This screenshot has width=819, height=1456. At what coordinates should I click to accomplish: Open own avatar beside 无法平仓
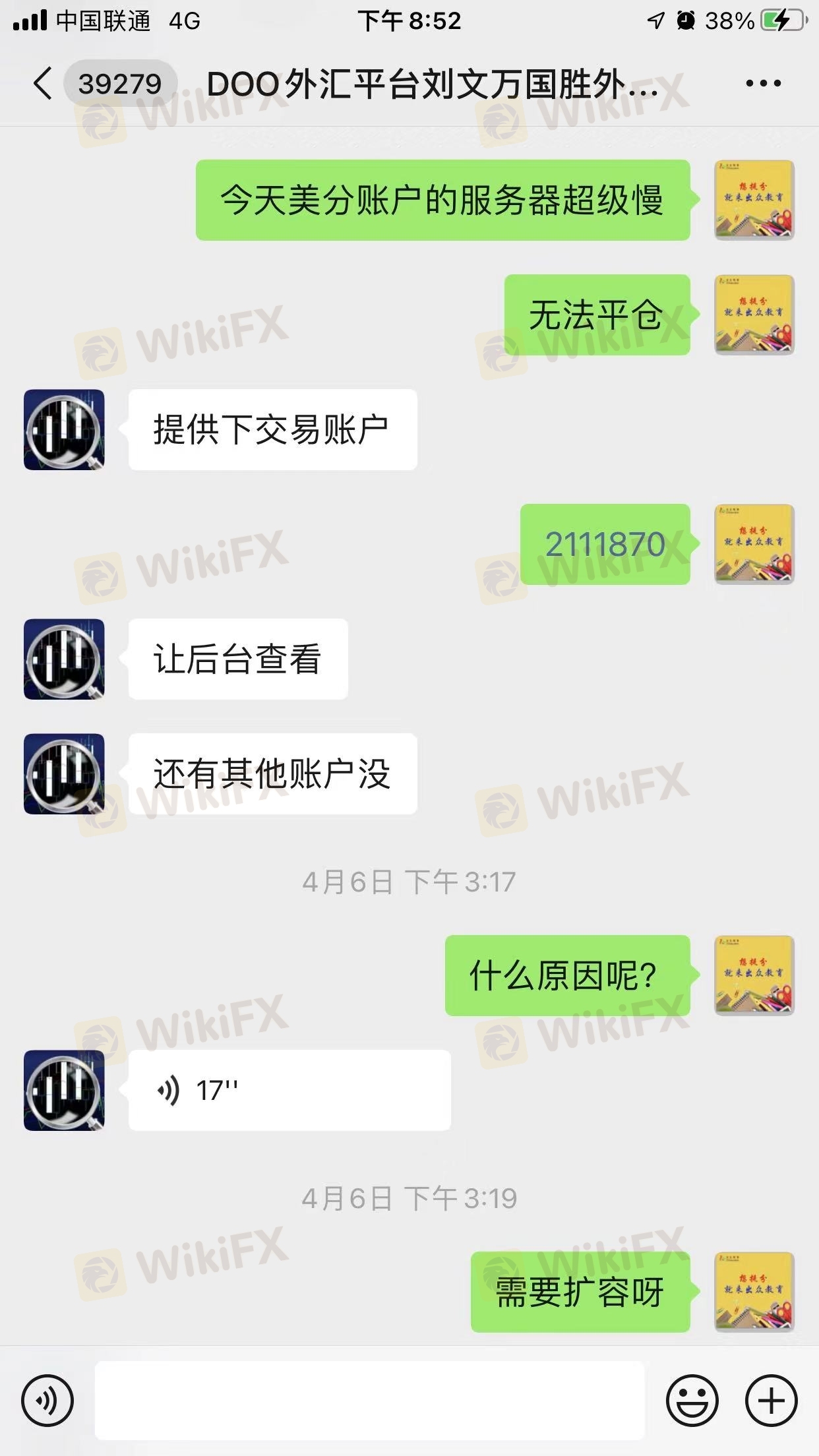coord(754,315)
